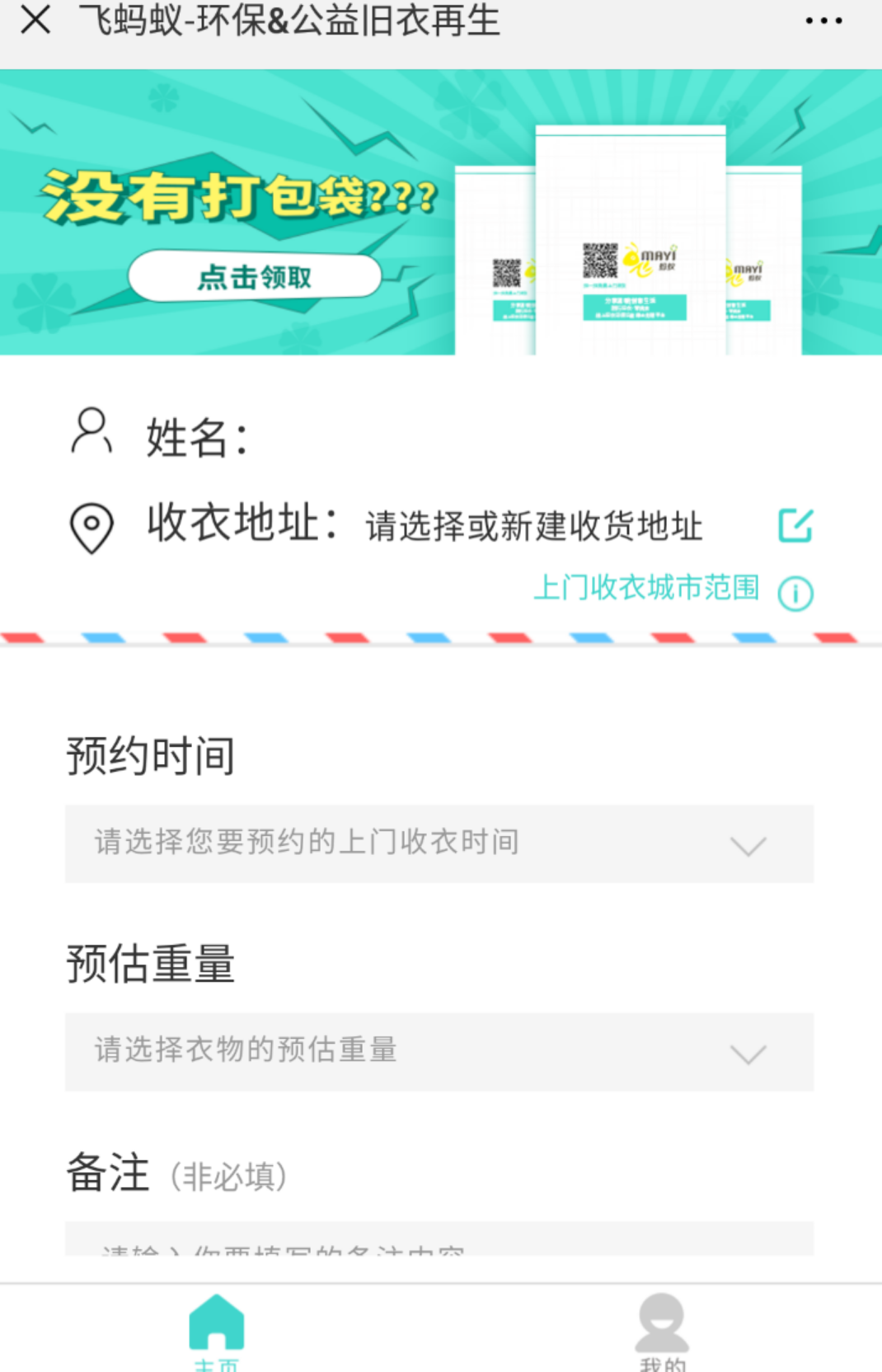
Task: Switch to the 主页 home tab
Action: pyautogui.click(x=217, y=1329)
